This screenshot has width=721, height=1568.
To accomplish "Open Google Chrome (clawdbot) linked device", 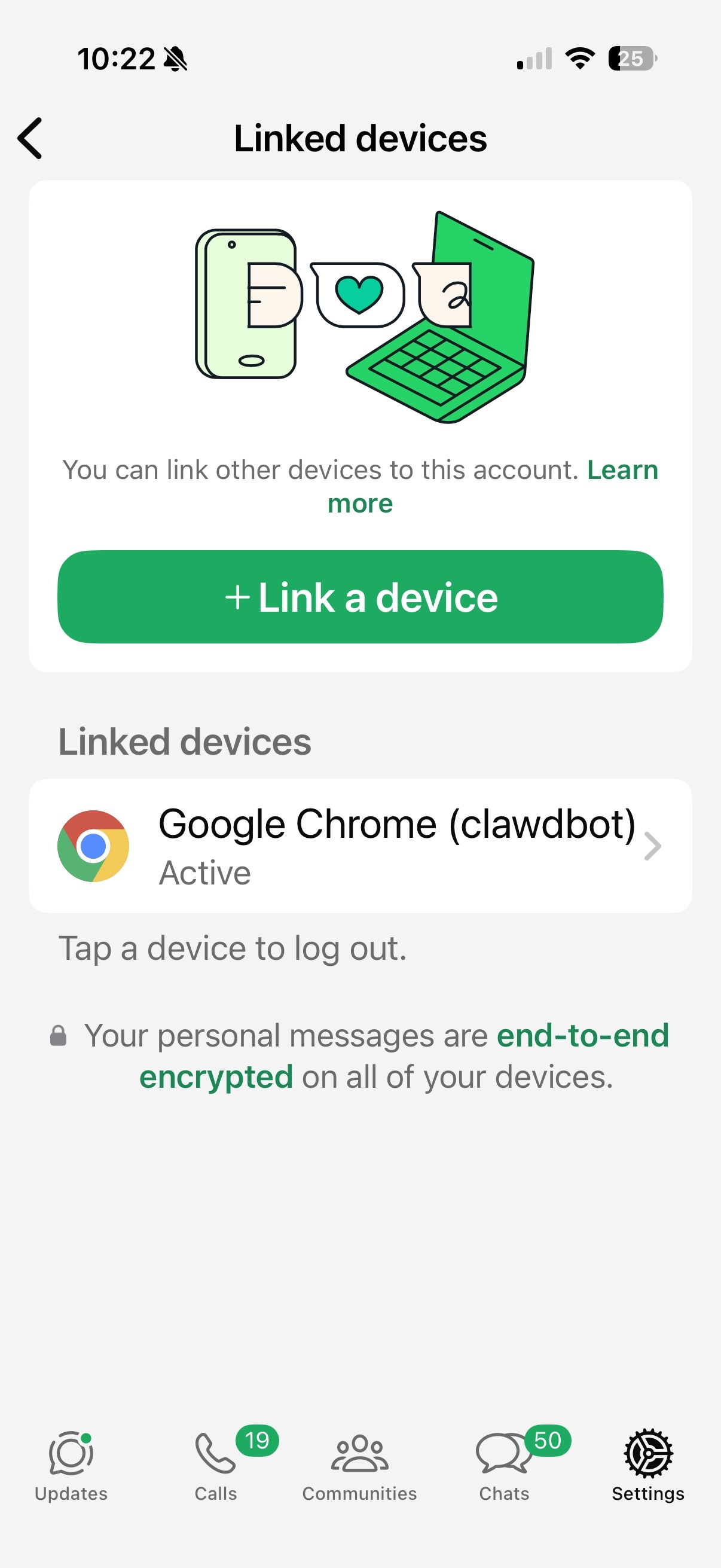I will click(x=360, y=846).
